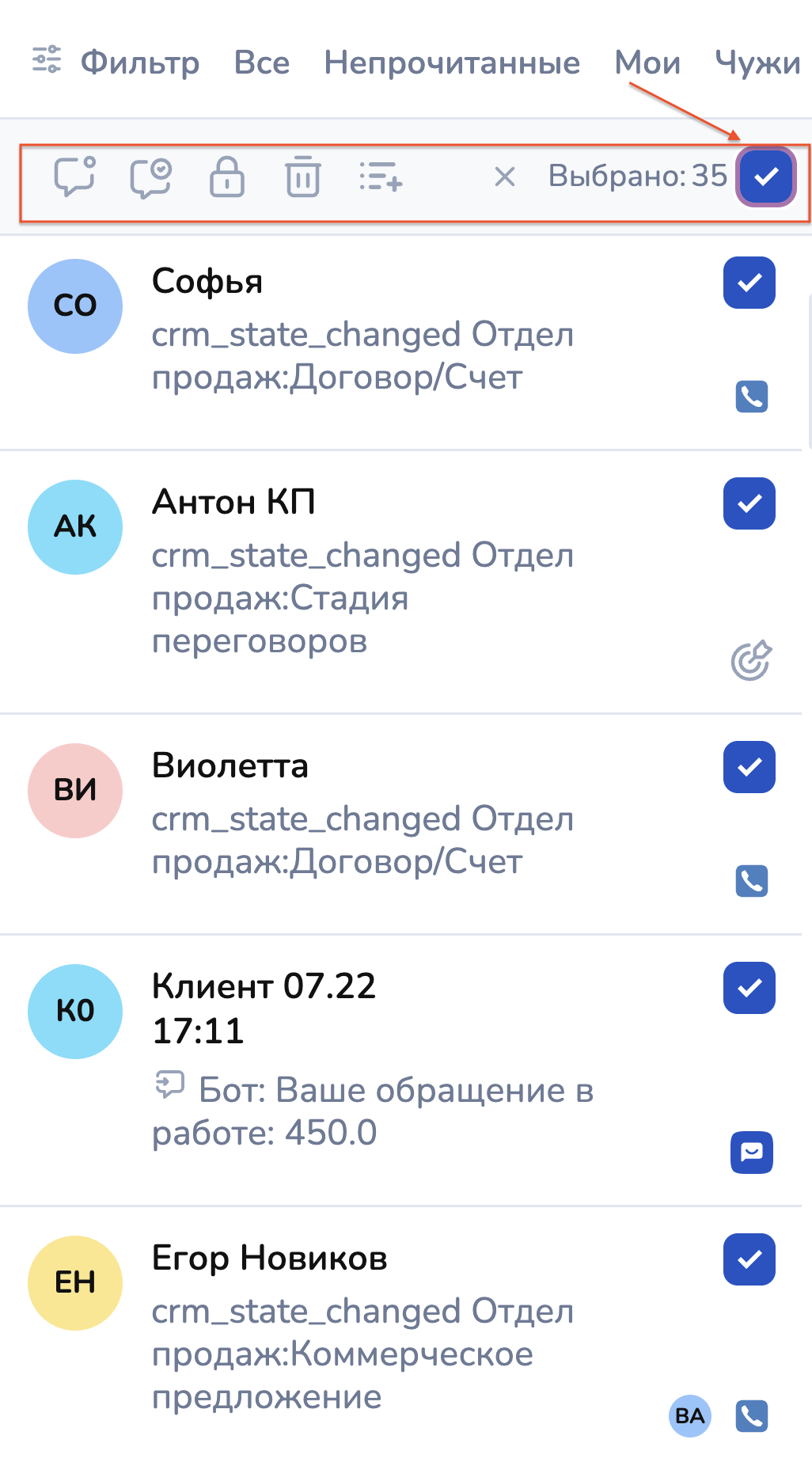This screenshot has height=1466, width=812.
Task: Toggle the select-all checkbox
Action: pos(765,177)
